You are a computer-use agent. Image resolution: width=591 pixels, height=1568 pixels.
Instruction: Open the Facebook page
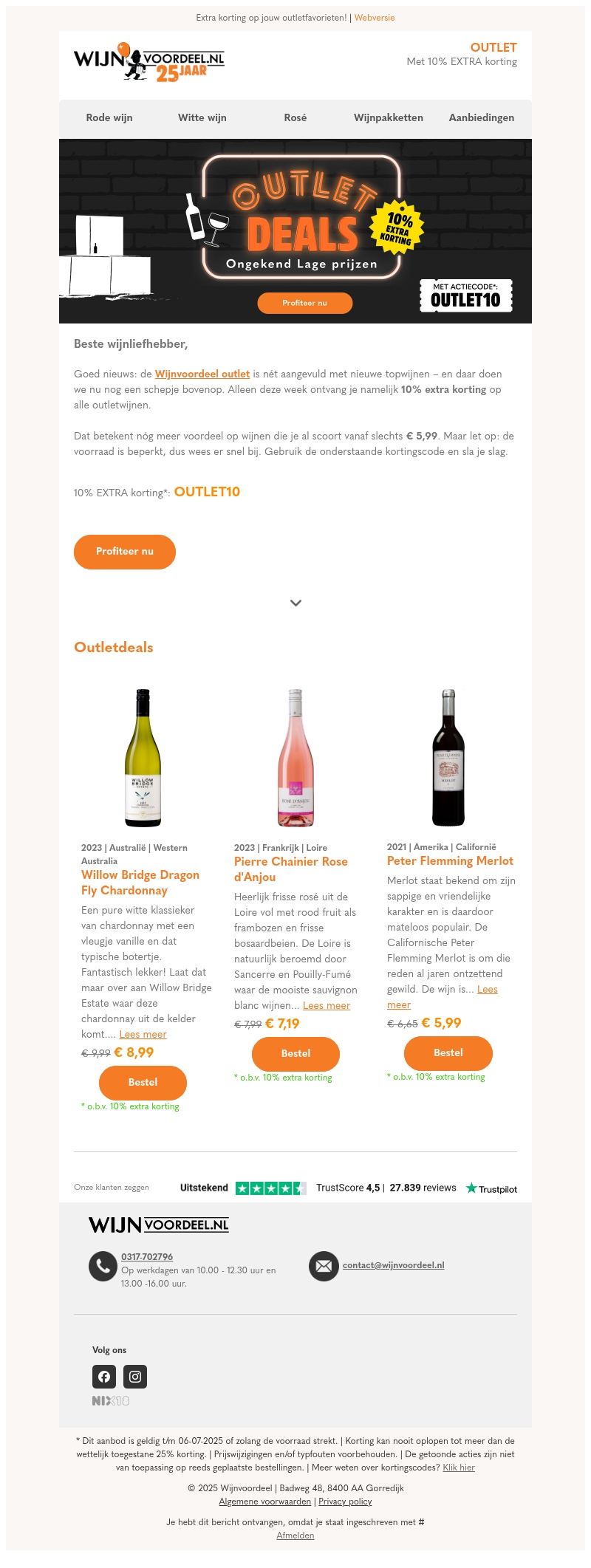pyautogui.click(x=104, y=1376)
